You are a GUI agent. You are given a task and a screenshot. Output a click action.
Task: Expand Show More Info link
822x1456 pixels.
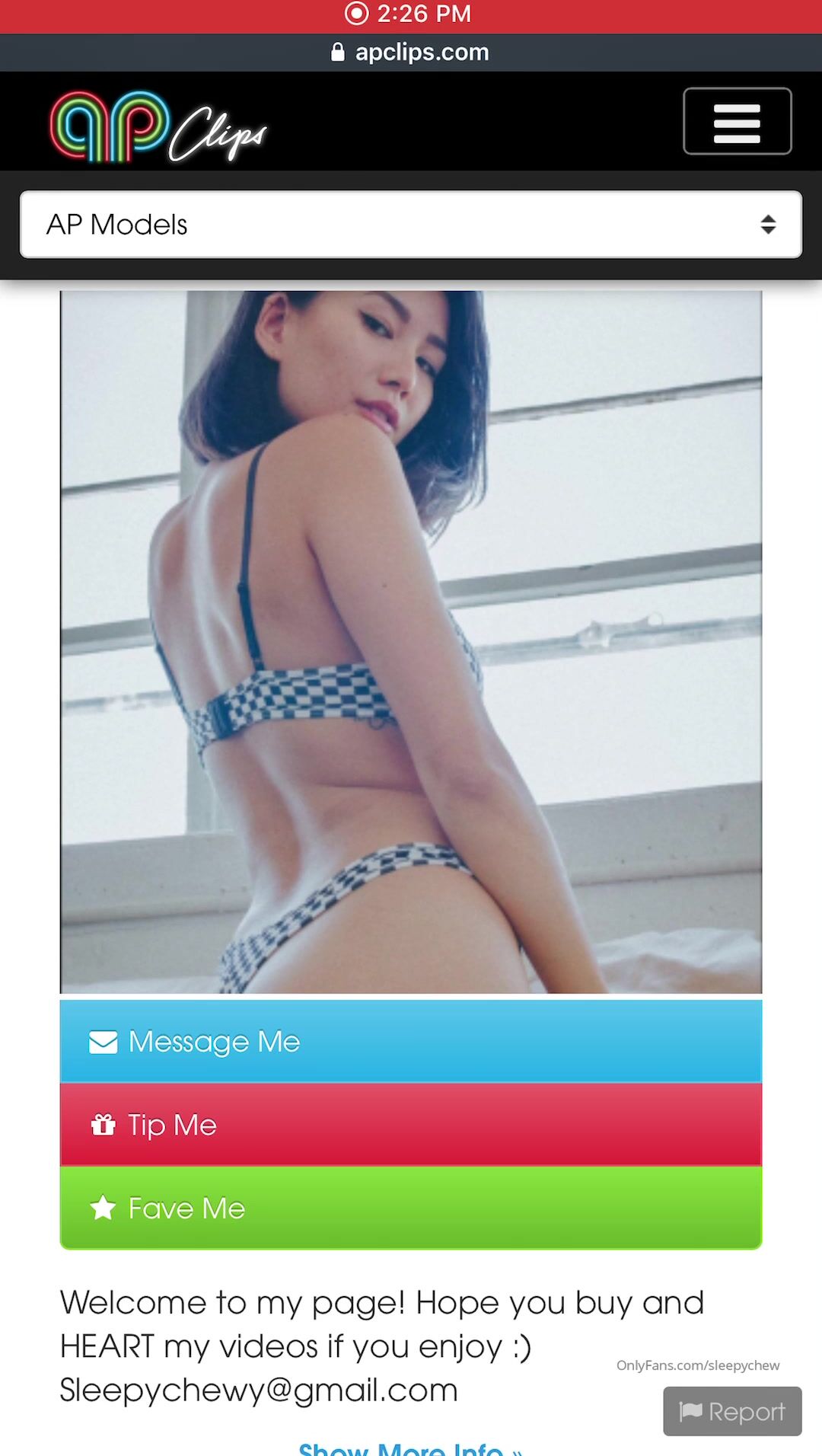click(x=409, y=1448)
